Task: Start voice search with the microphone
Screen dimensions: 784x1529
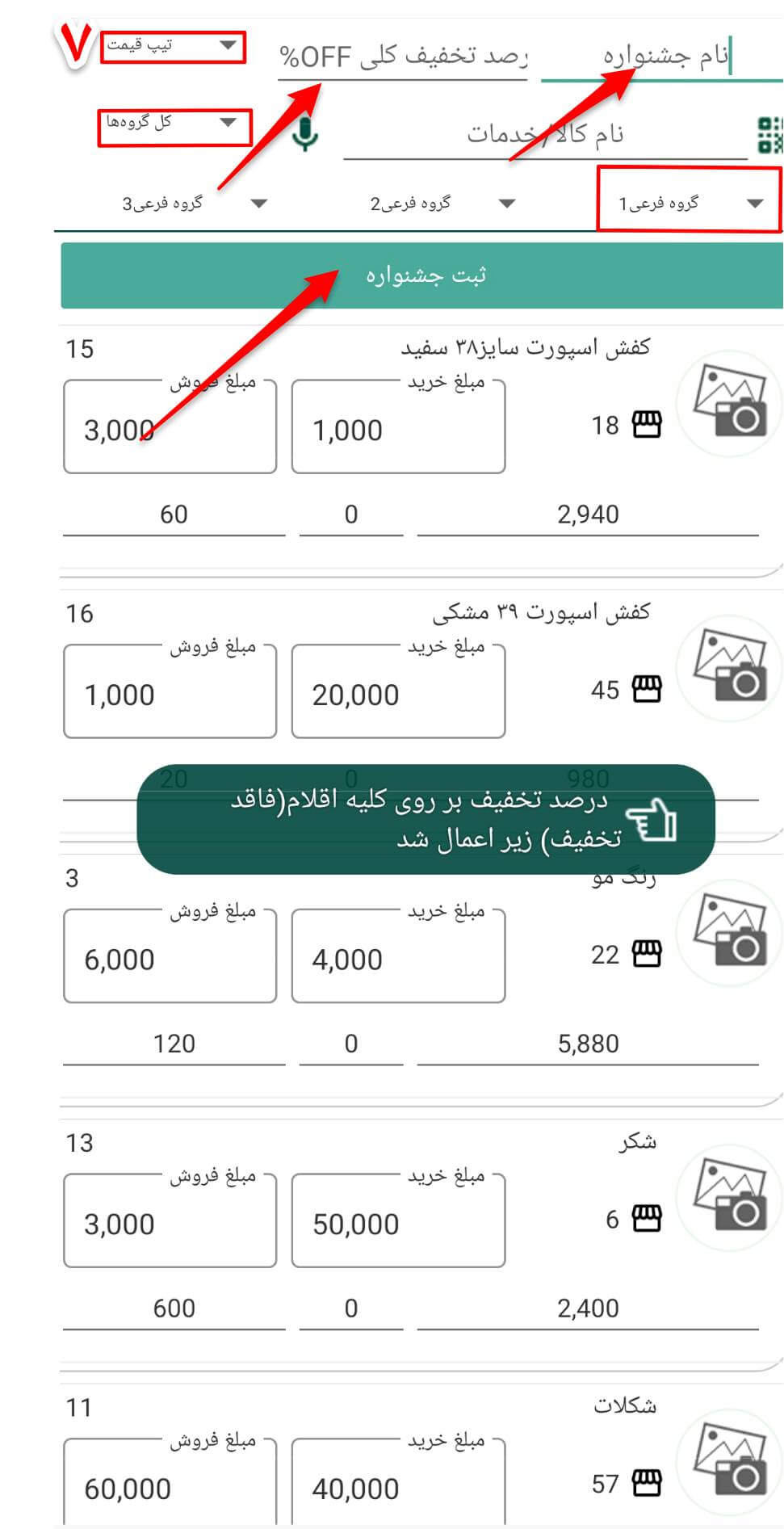Action: click(x=304, y=133)
